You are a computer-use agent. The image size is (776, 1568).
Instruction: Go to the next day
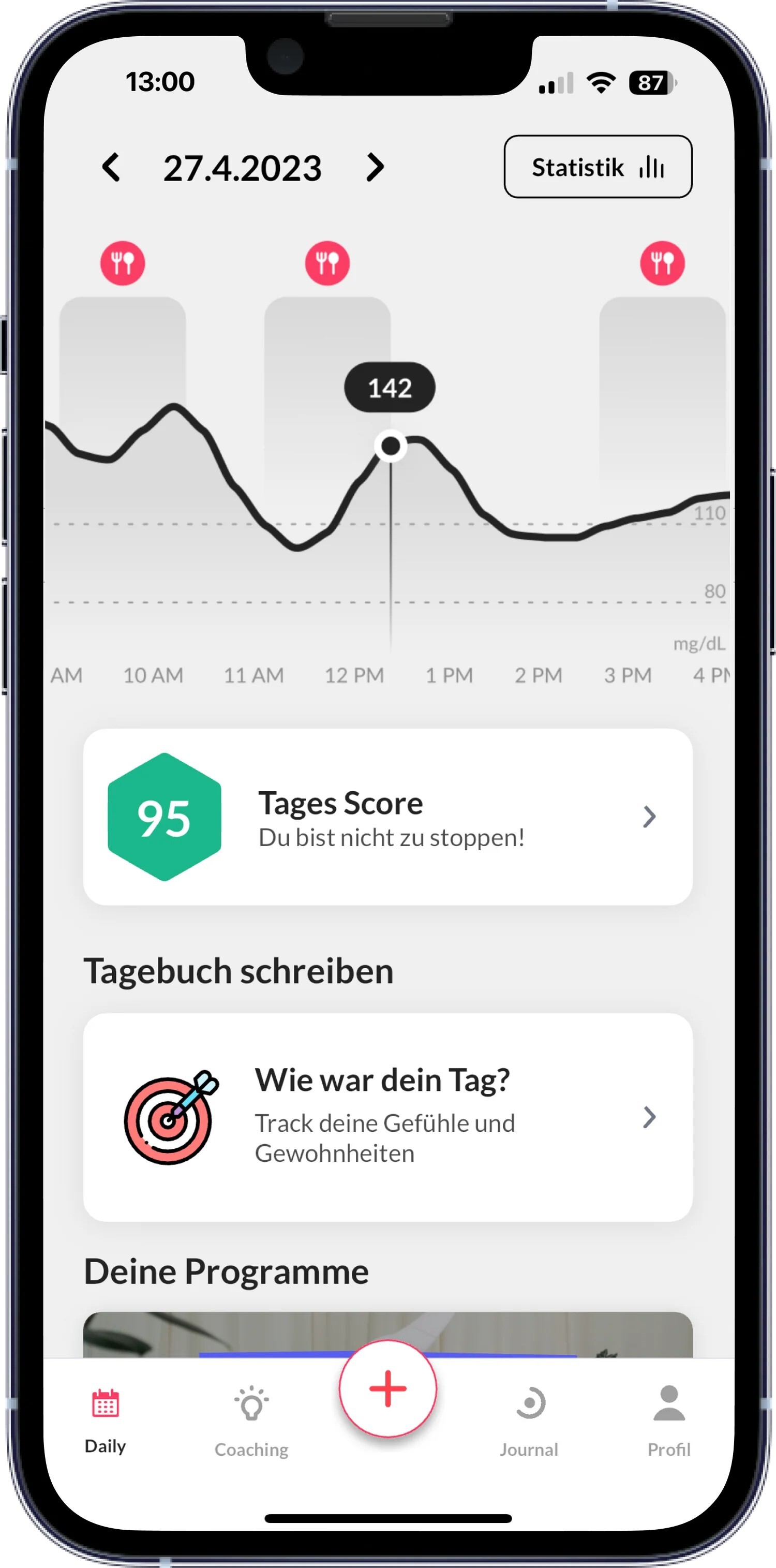pyautogui.click(x=375, y=167)
